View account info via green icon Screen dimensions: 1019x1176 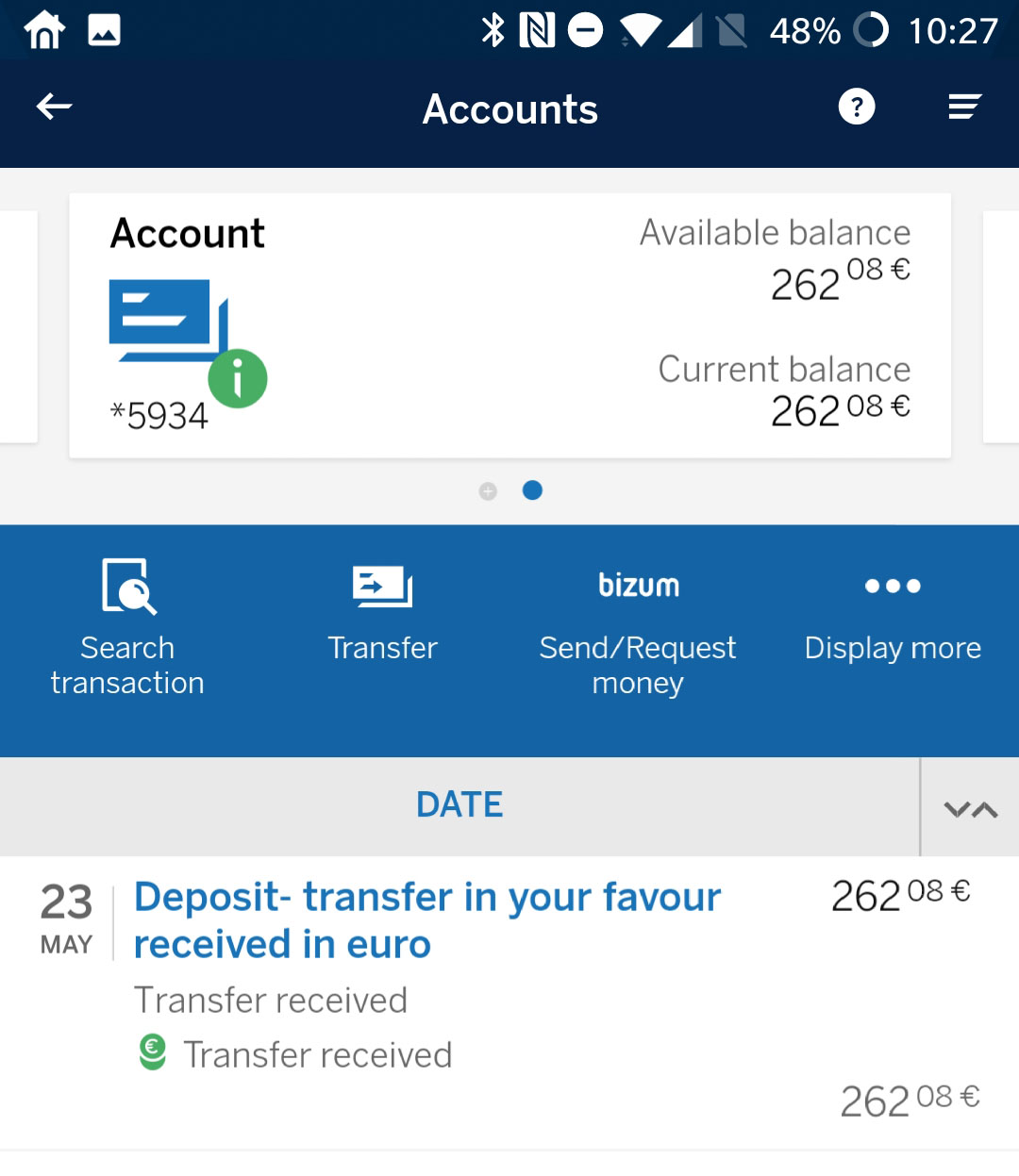coord(238,379)
